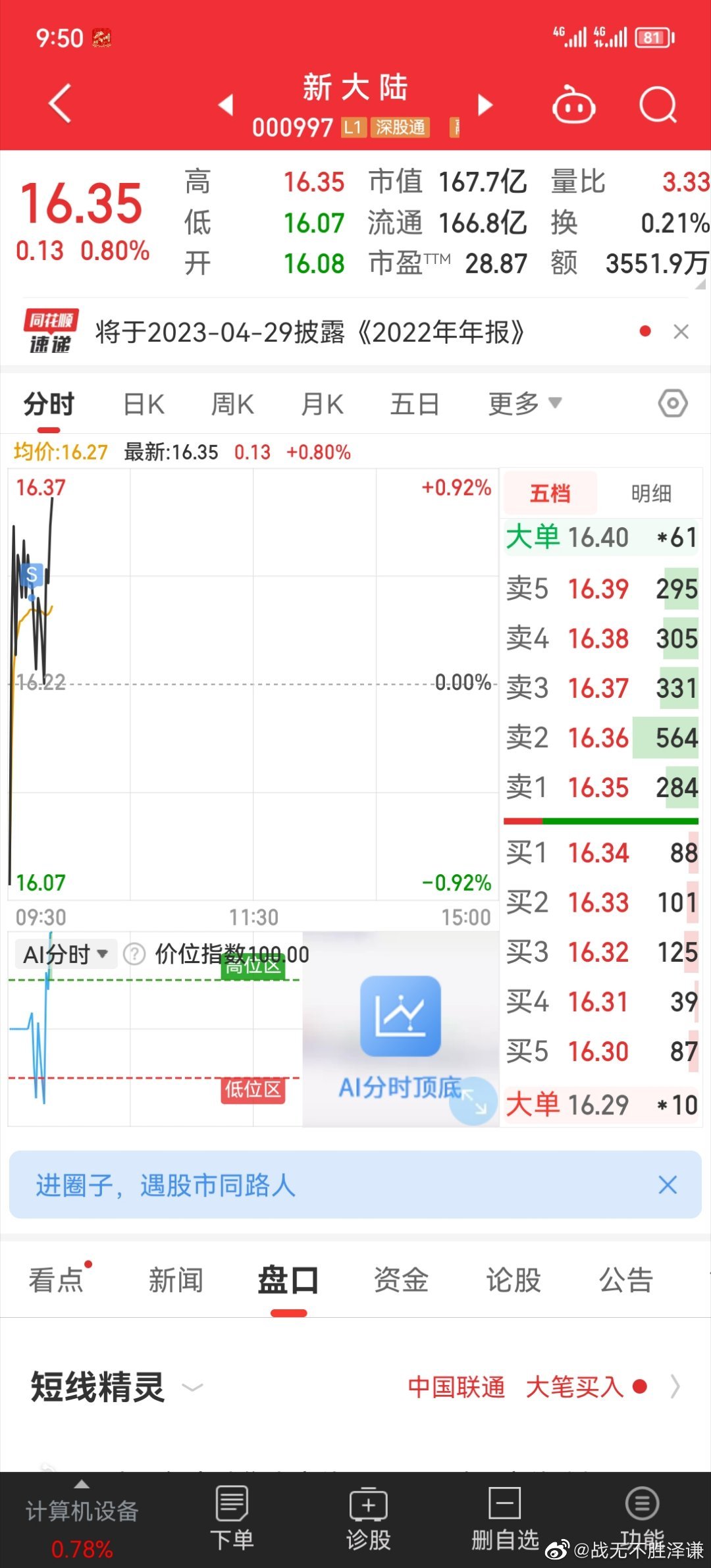This screenshot has height=1568, width=711.
Task: Open stock search magnifier
Action: [x=658, y=105]
